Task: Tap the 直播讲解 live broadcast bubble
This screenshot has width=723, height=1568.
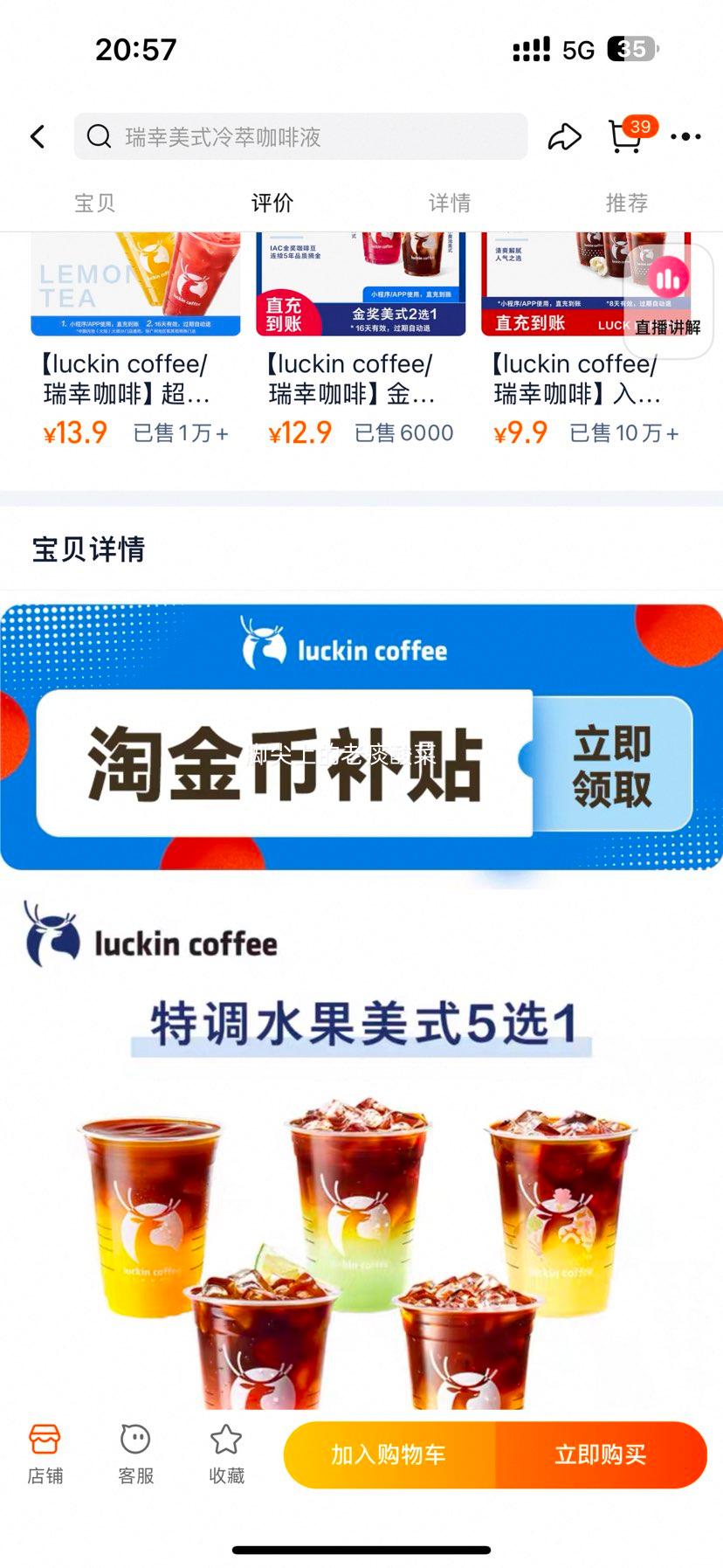Action: (665, 292)
